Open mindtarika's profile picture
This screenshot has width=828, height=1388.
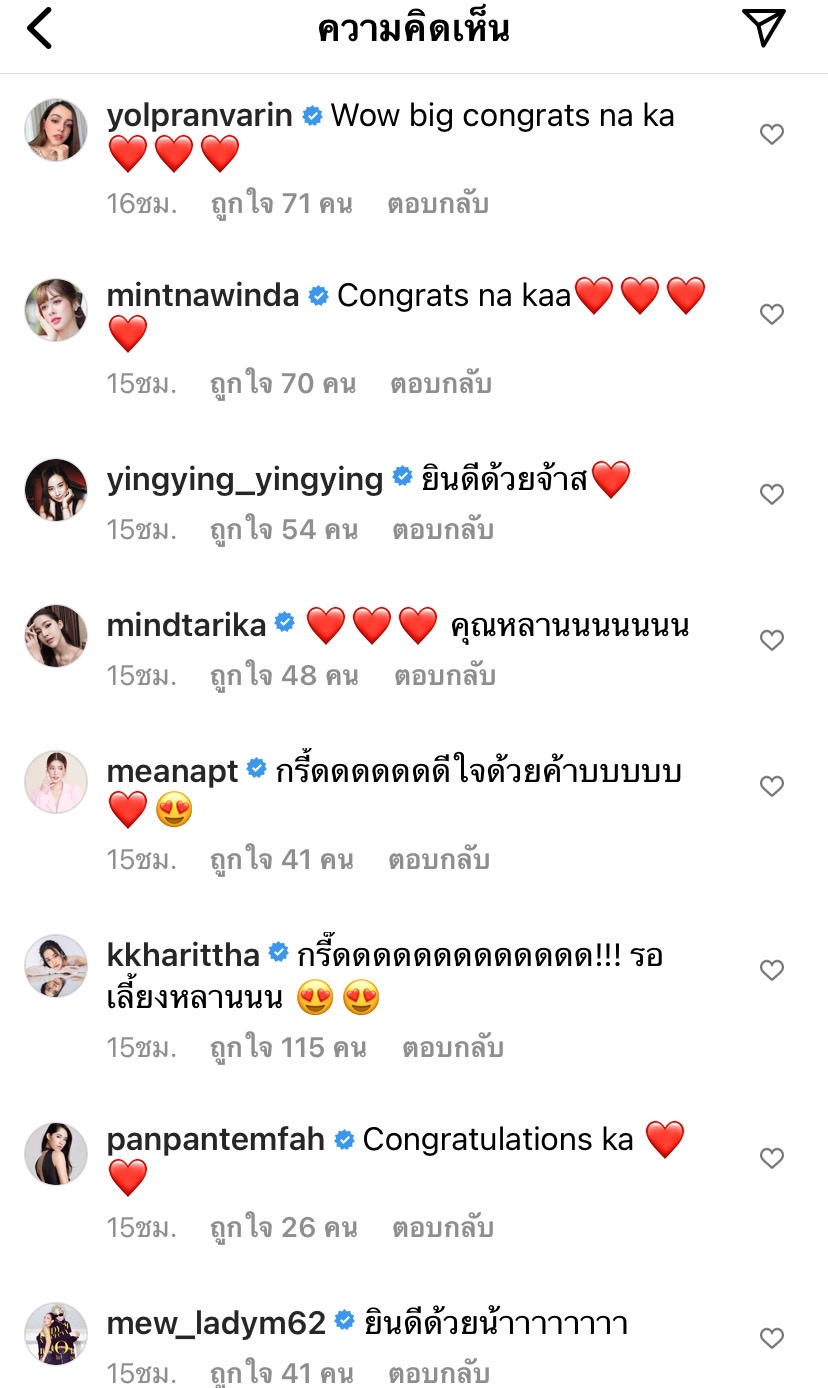click(56, 636)
